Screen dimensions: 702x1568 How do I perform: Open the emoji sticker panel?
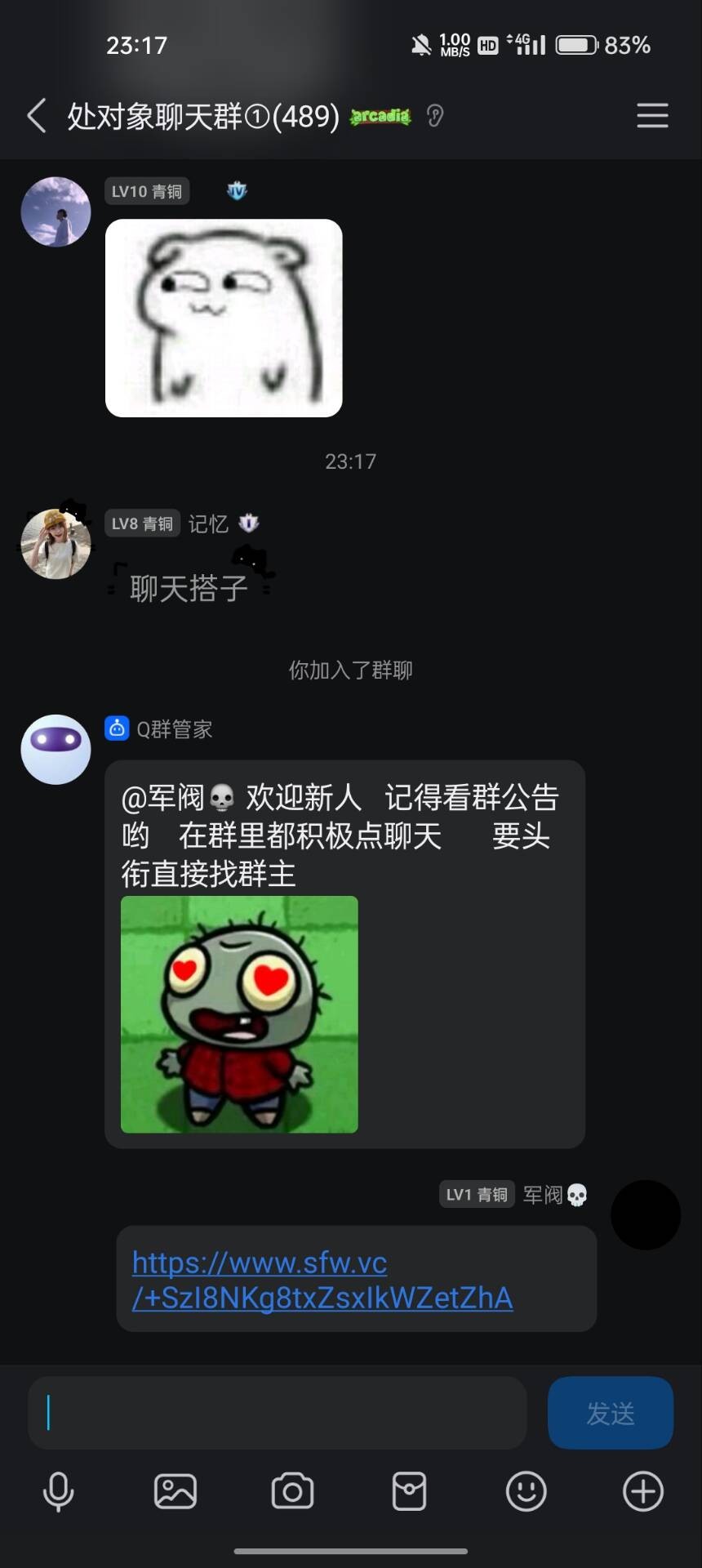pos(526,1492)
